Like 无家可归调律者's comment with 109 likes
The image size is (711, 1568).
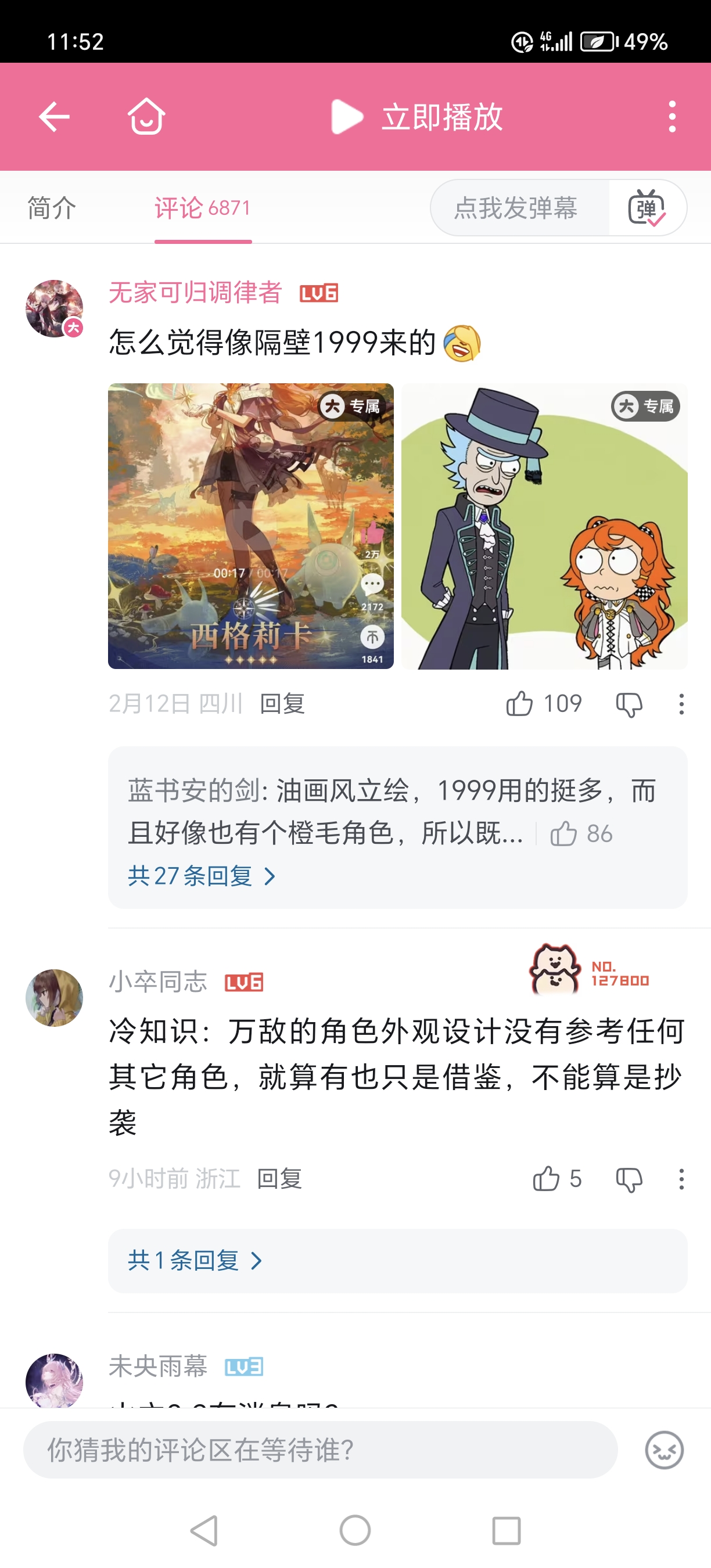[520, 704]
